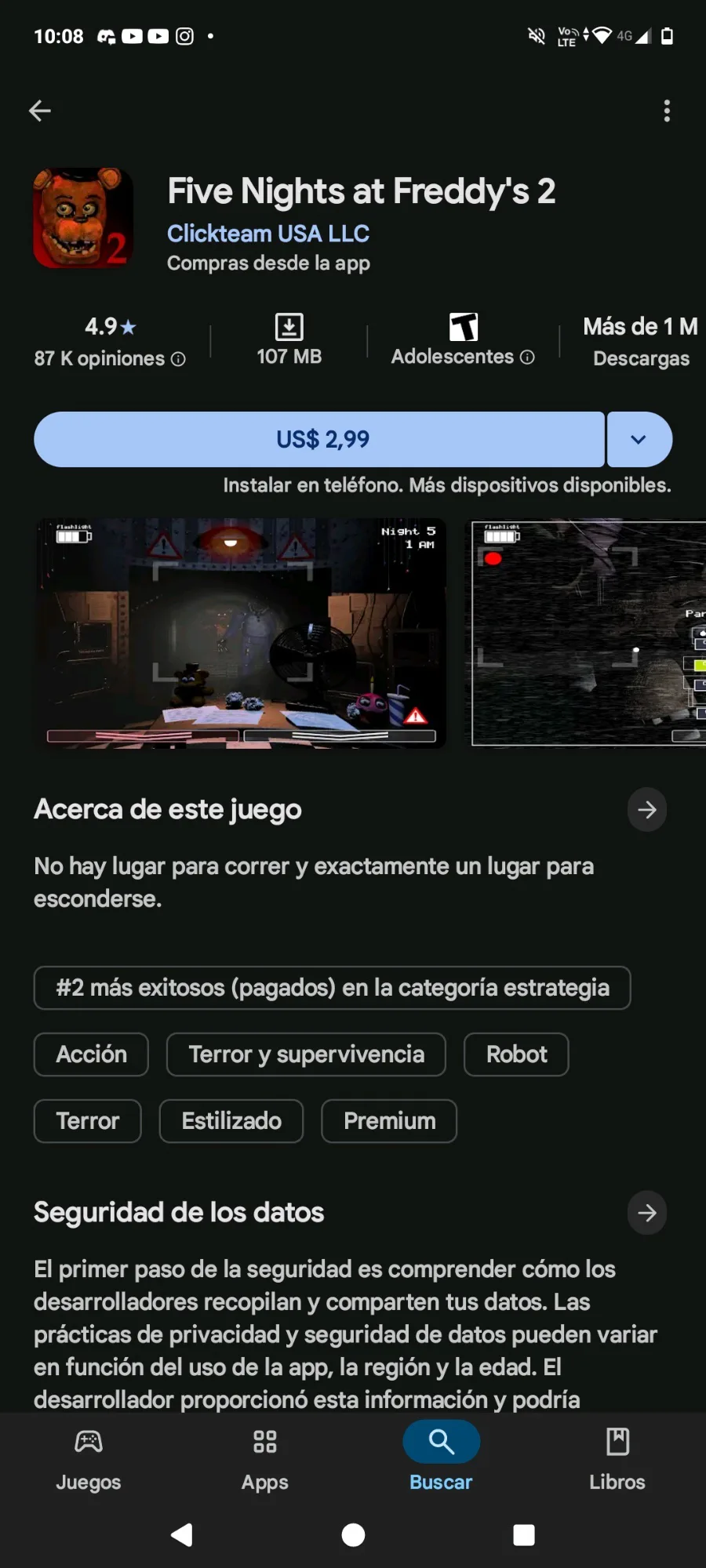Select the Acción tag chip
Image resolution: width=706 pixels, height=1568 pixels.
(x=91, y=1054)
